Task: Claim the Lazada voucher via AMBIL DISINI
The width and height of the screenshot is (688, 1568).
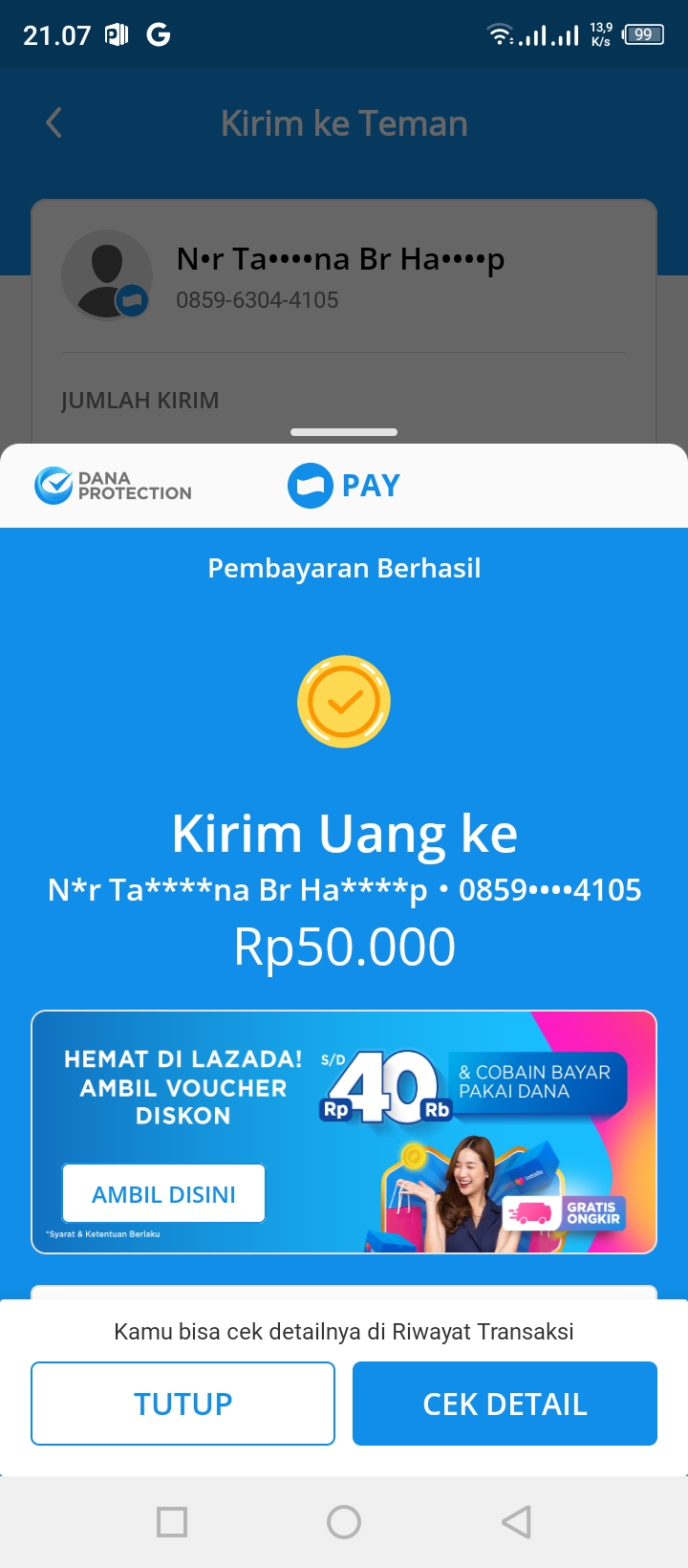Action: click(163, 1193)
